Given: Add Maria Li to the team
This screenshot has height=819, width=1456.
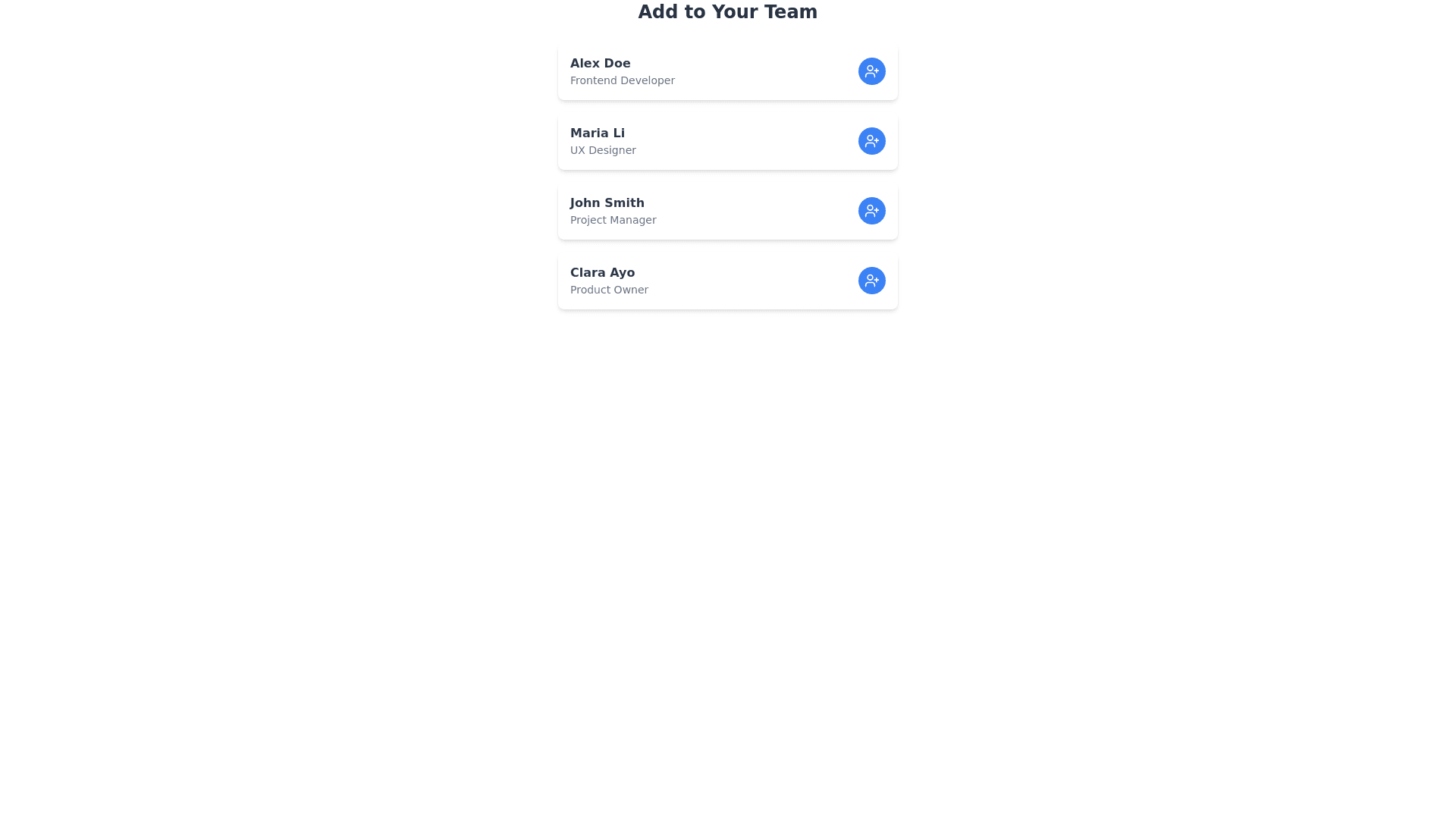Looking at the screenshot, I should (871, 141).
